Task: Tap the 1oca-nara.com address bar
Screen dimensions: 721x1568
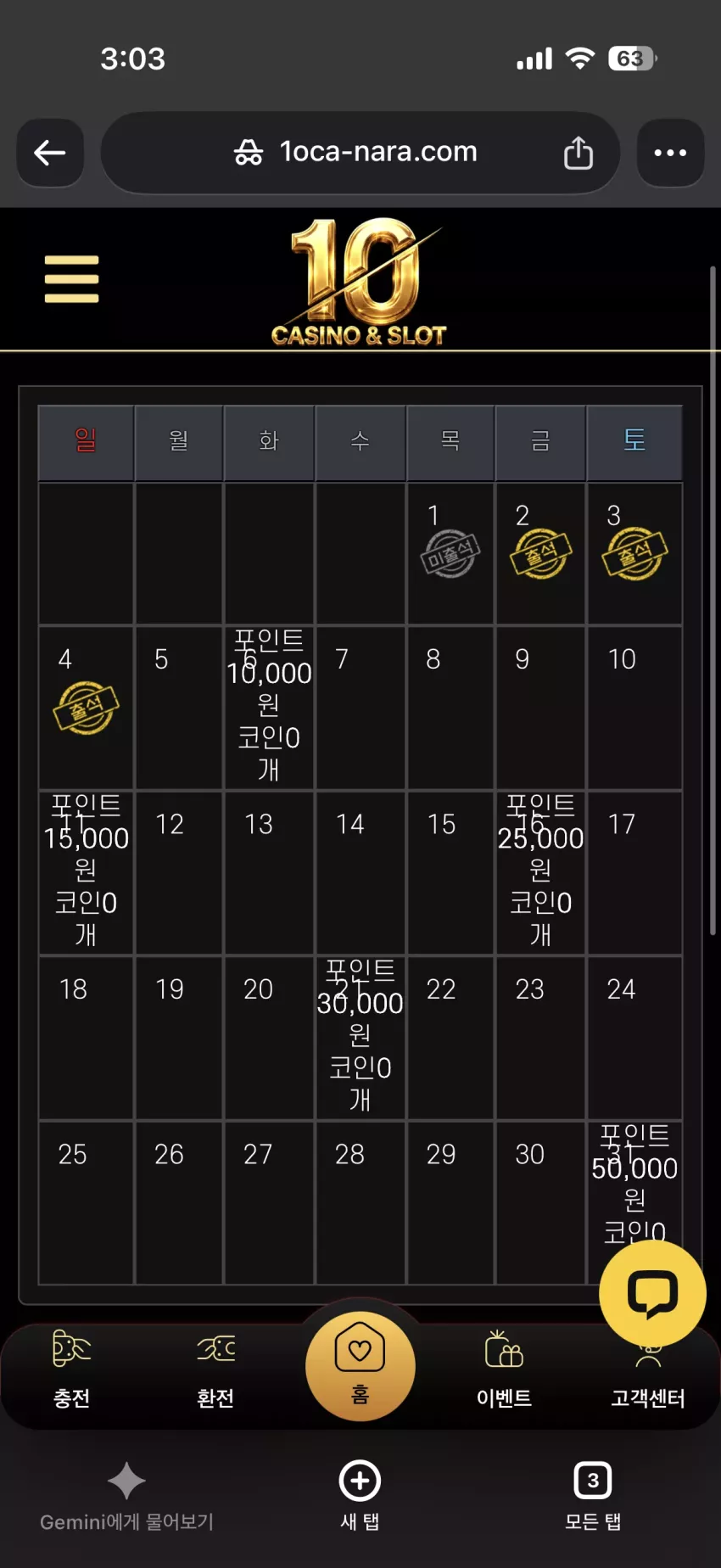Action: [x=360, y=153]
